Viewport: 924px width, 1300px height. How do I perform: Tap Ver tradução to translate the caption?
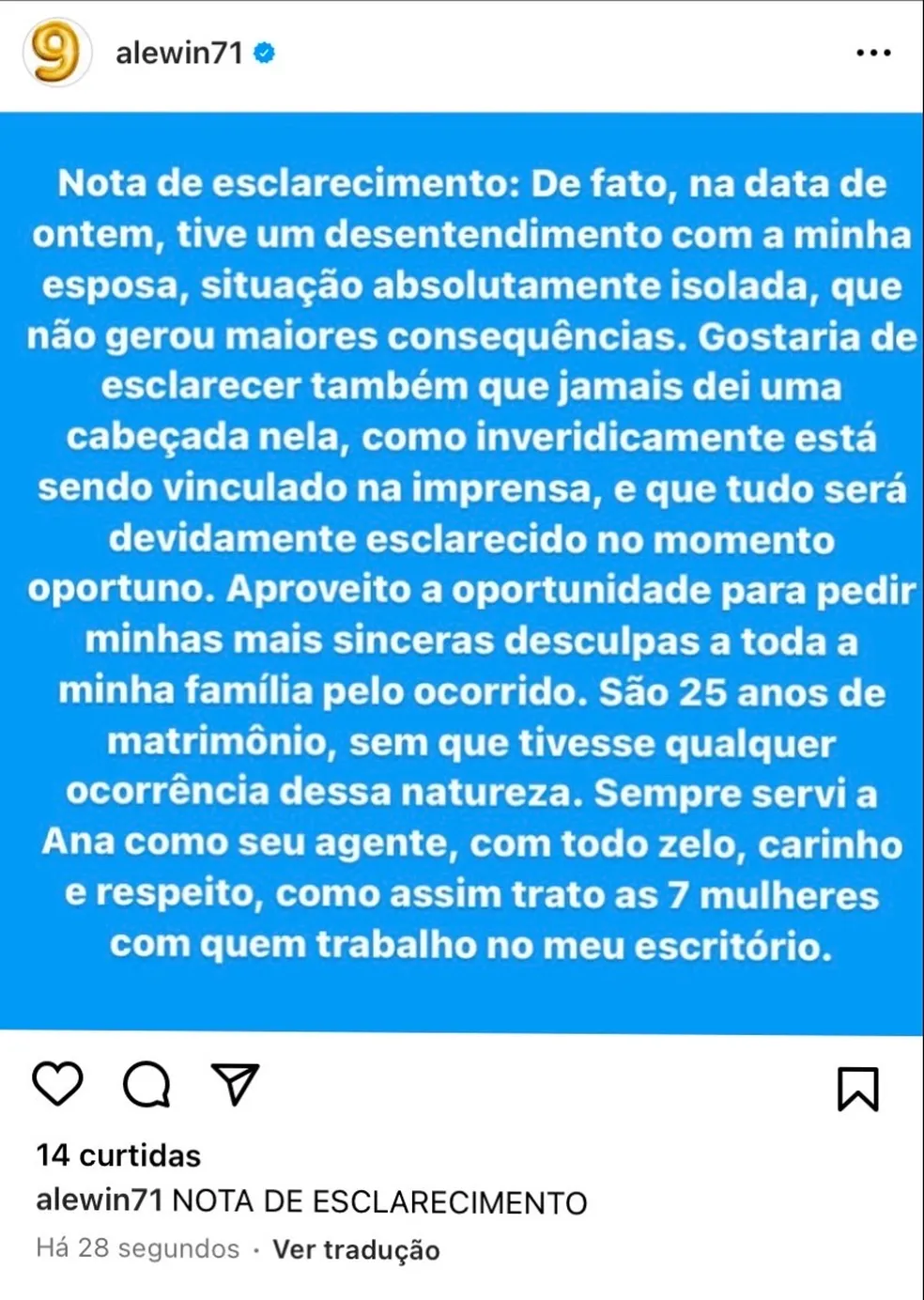tap(356, 1250)
